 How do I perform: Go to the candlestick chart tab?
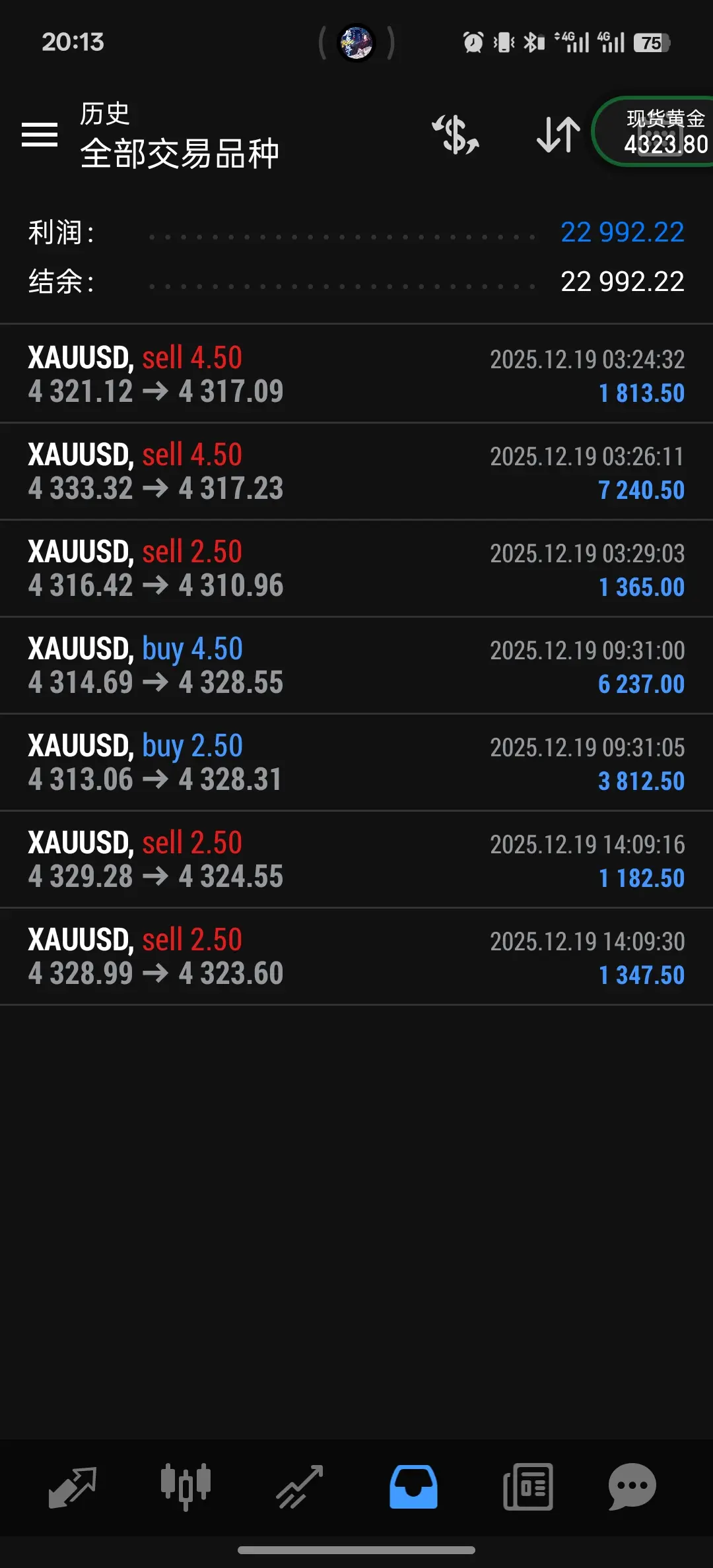pyautogui.click(x=186, y=1487)
